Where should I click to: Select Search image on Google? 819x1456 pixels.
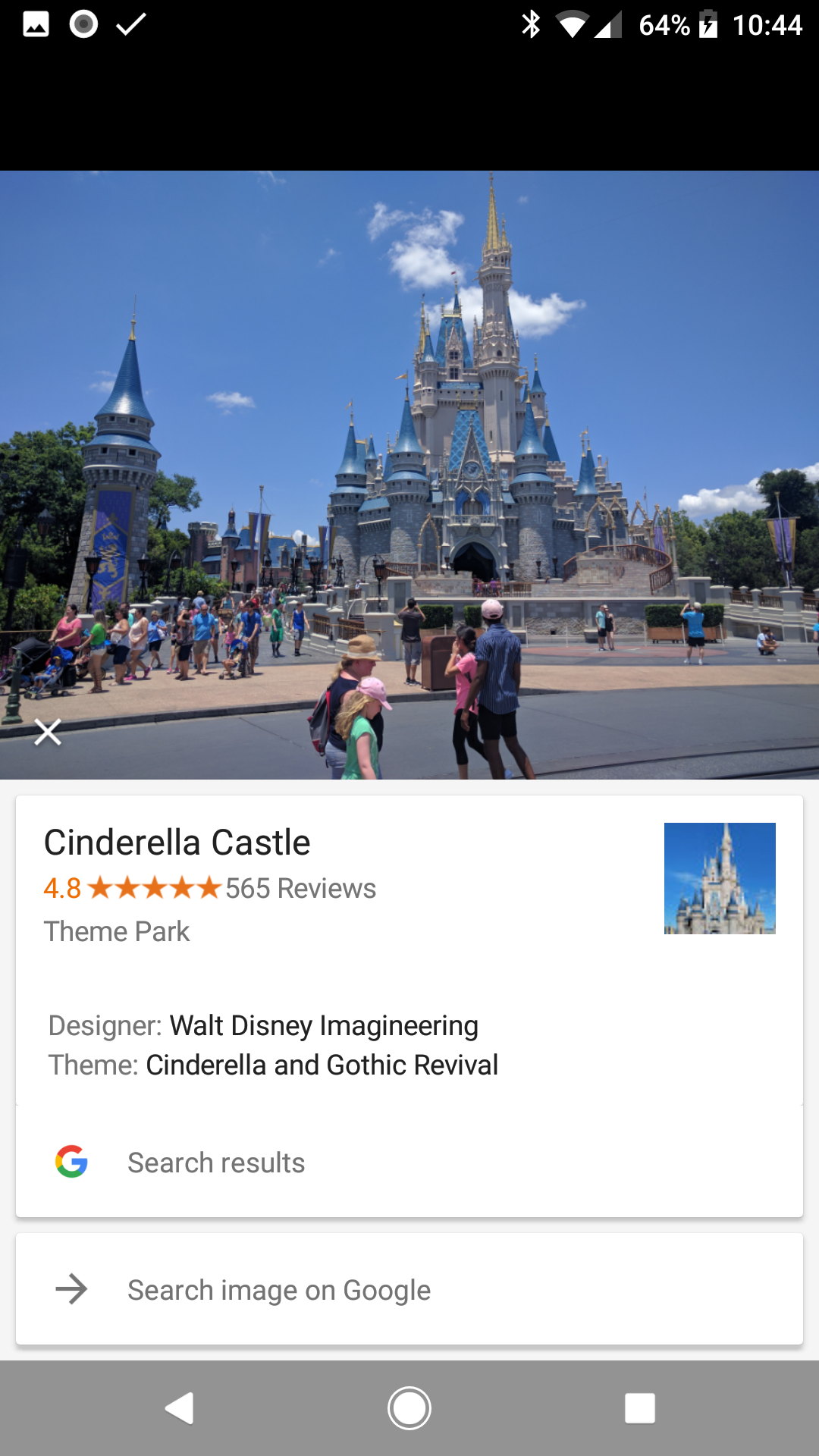tap(279, 1290)
